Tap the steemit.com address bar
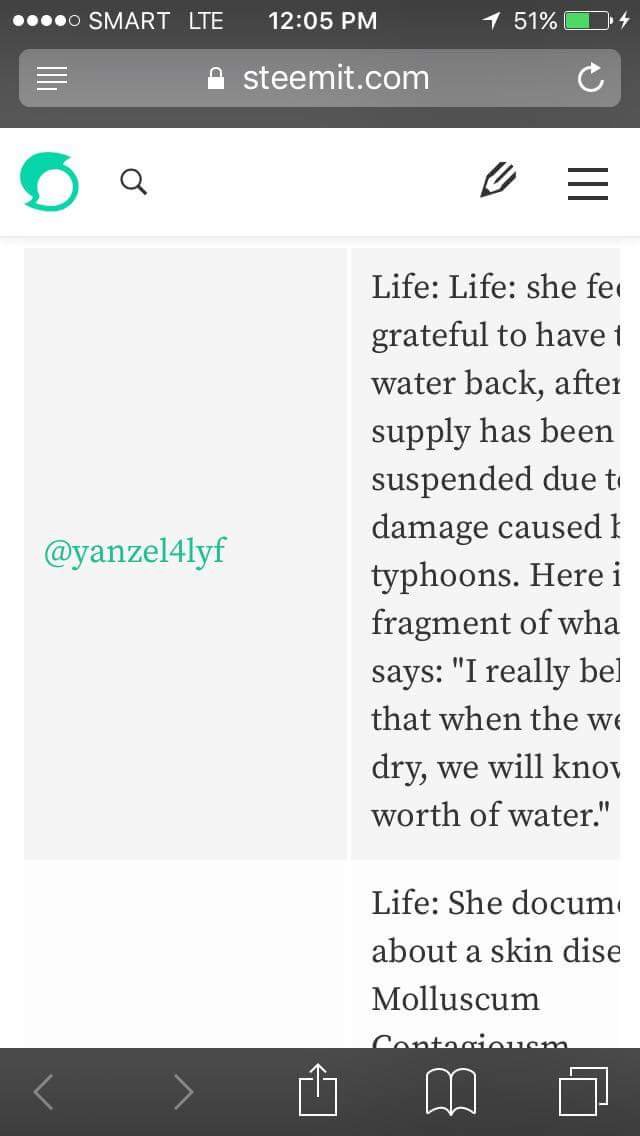 click(320, 78)
